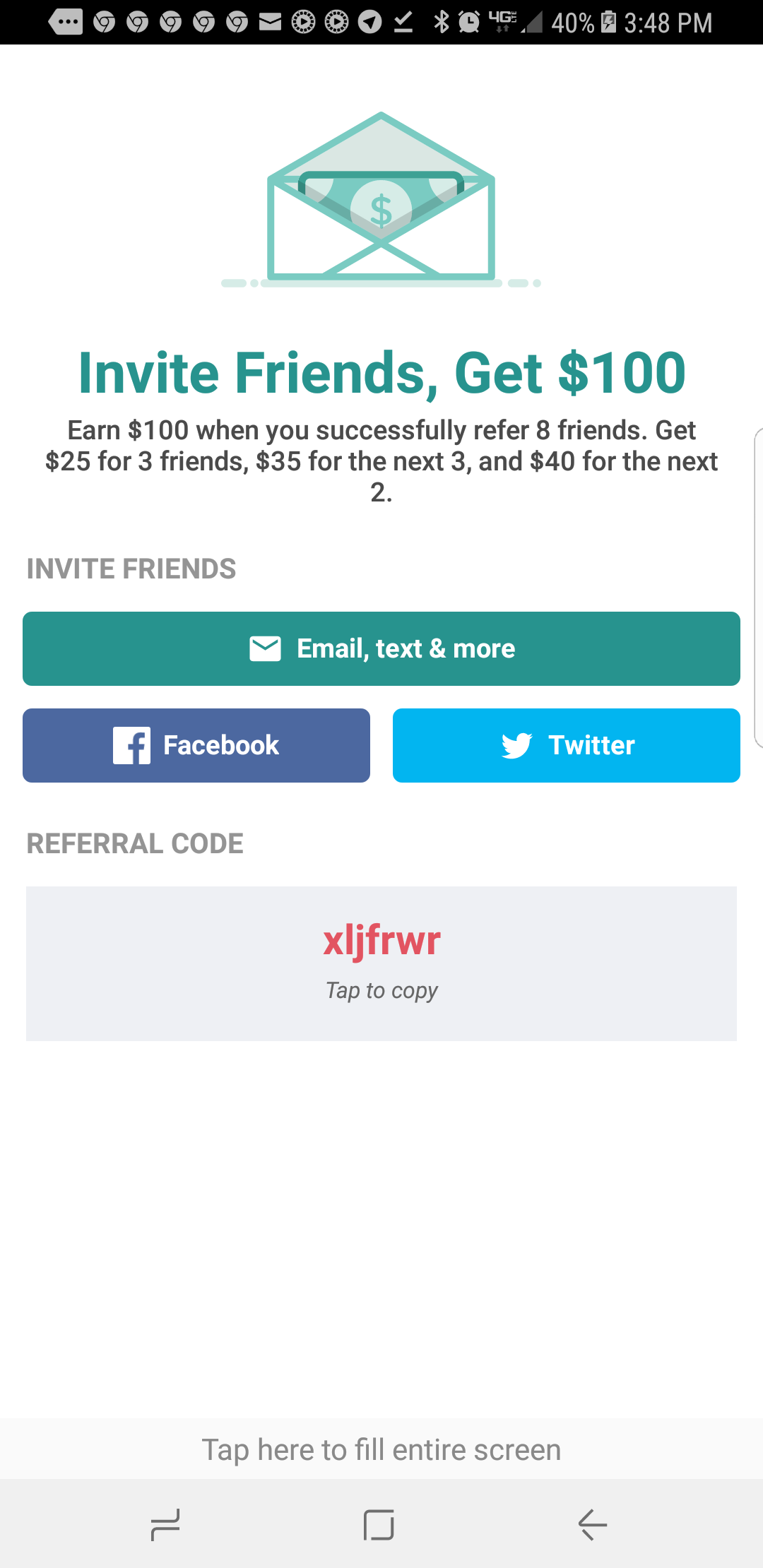
Task: Go back using the navigation bar
Action: point(592,1524)
